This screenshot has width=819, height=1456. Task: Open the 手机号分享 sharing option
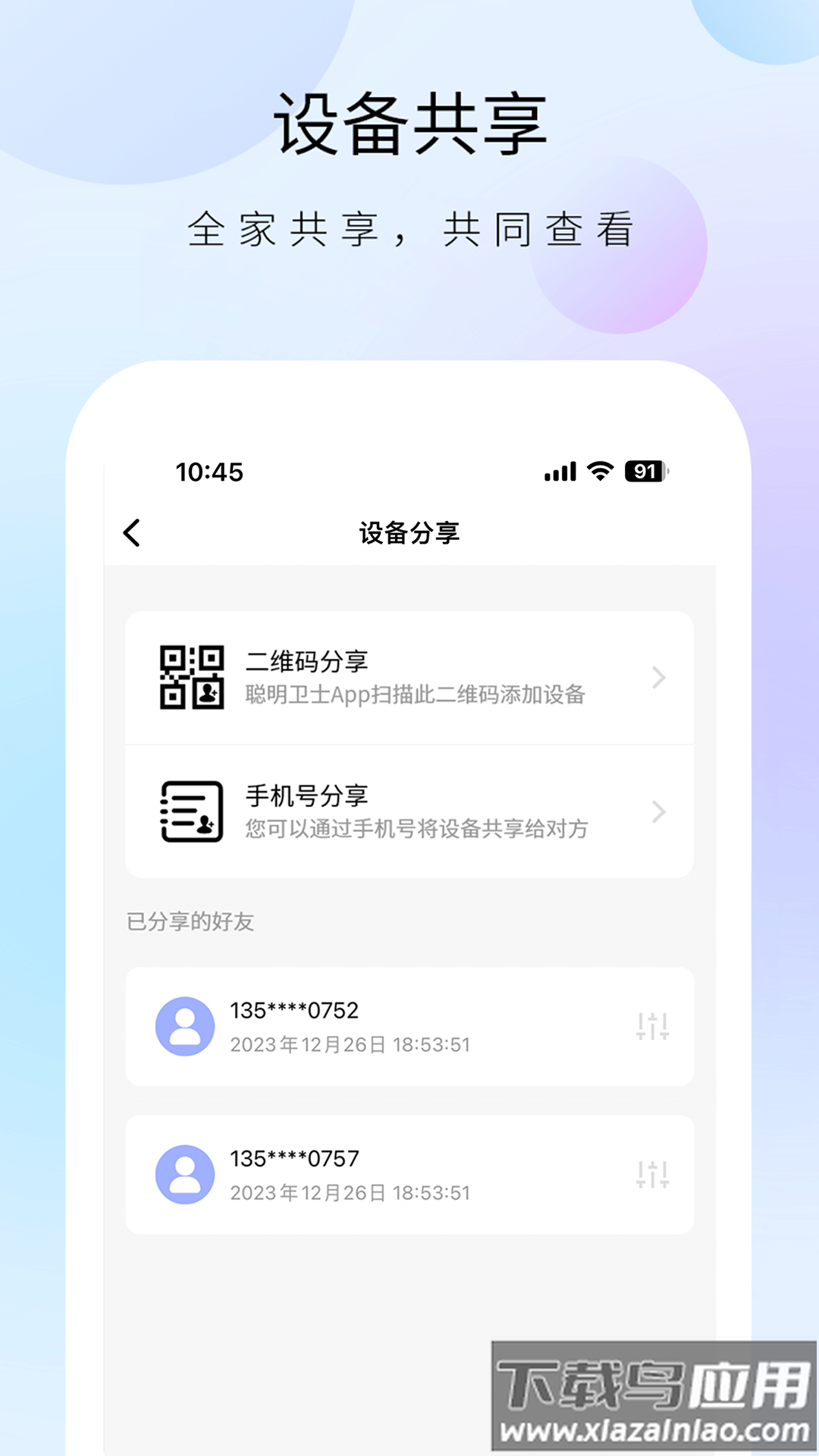(x=409, y=812)
